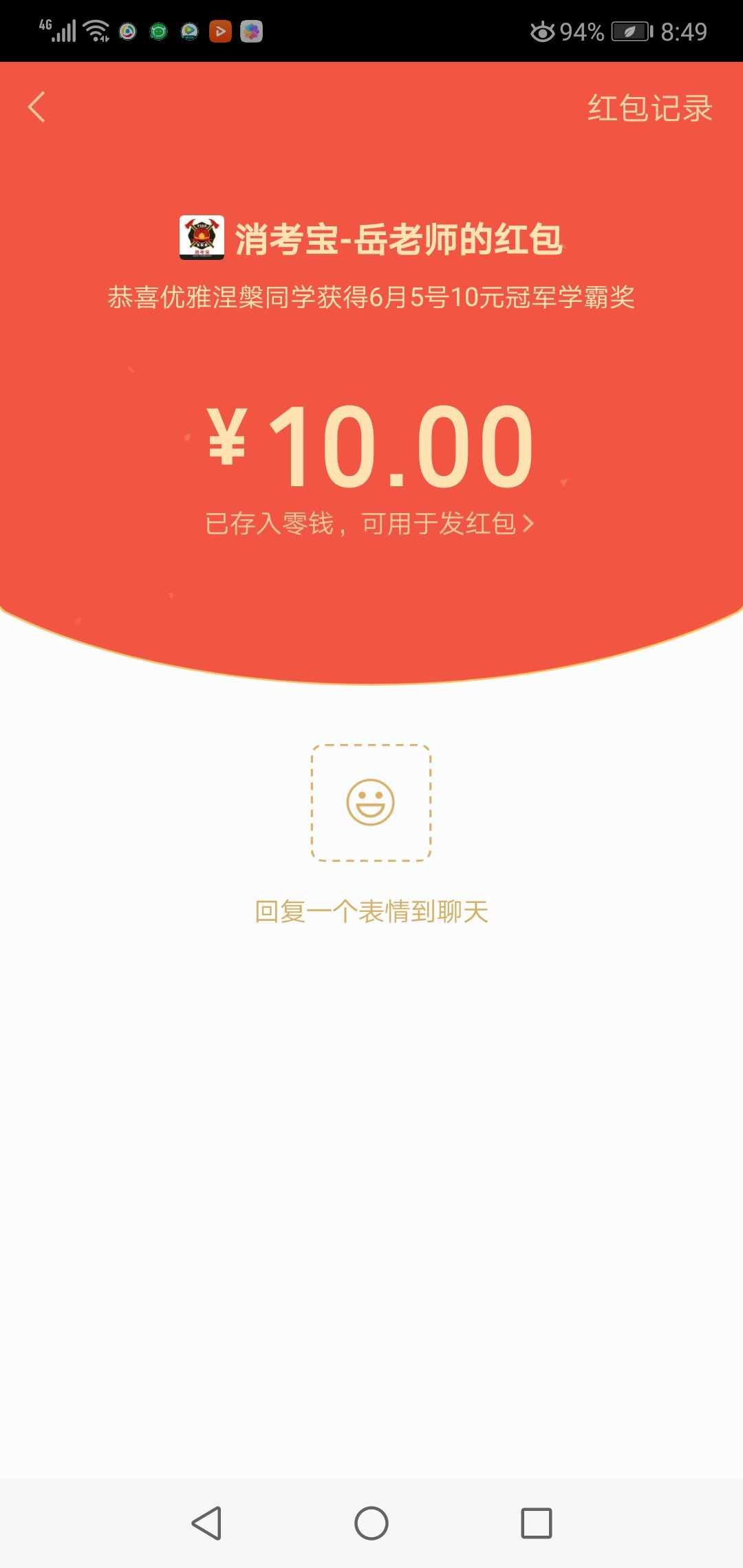Screen dimensions: 743x1568
Task: Tap the system home button
Action: [x=371, y=1523]
